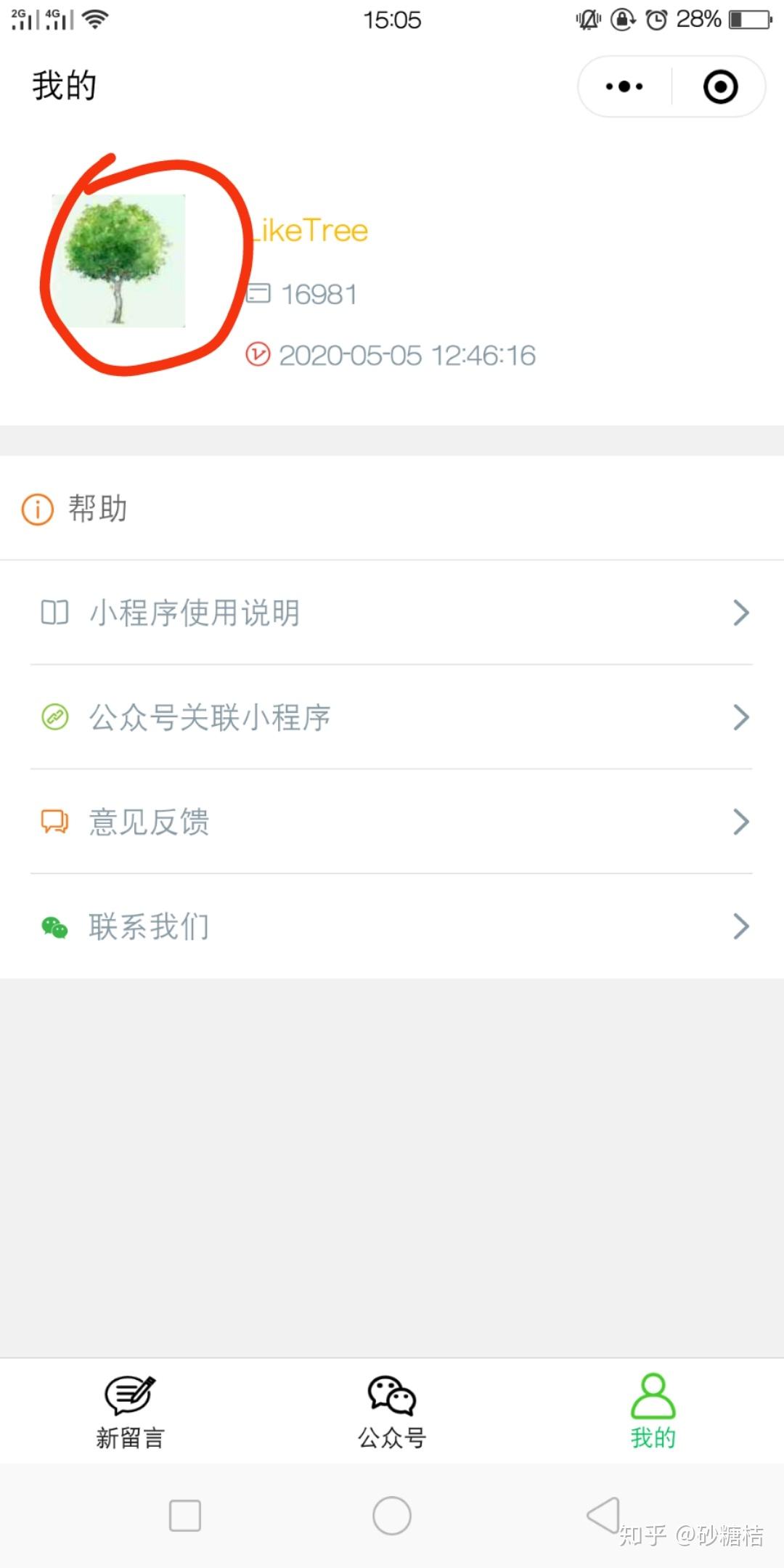Go back using the system back button
This screenshot has width=784, height=1568.
click(x=603, y=1515)
